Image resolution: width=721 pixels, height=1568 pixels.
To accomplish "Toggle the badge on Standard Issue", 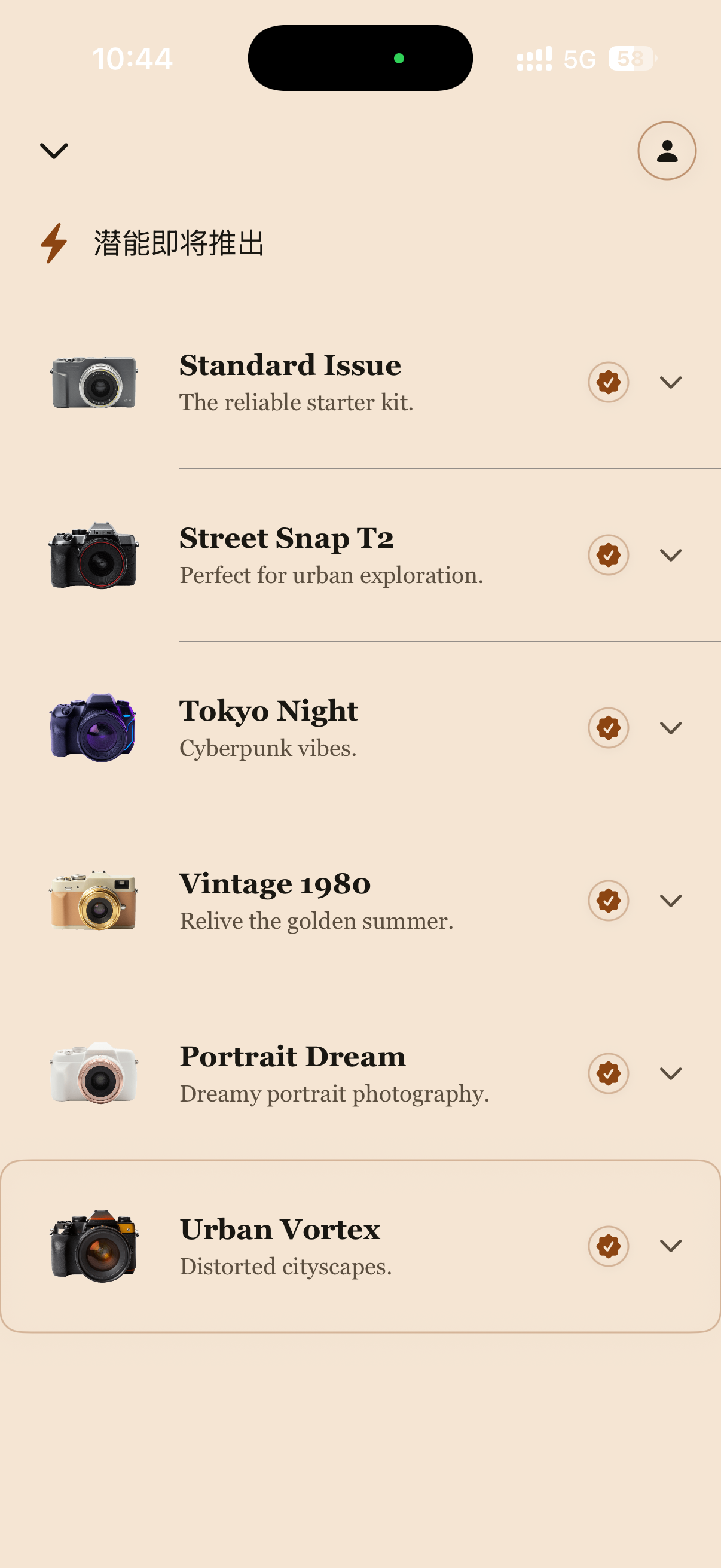I will tap(609, 382).
